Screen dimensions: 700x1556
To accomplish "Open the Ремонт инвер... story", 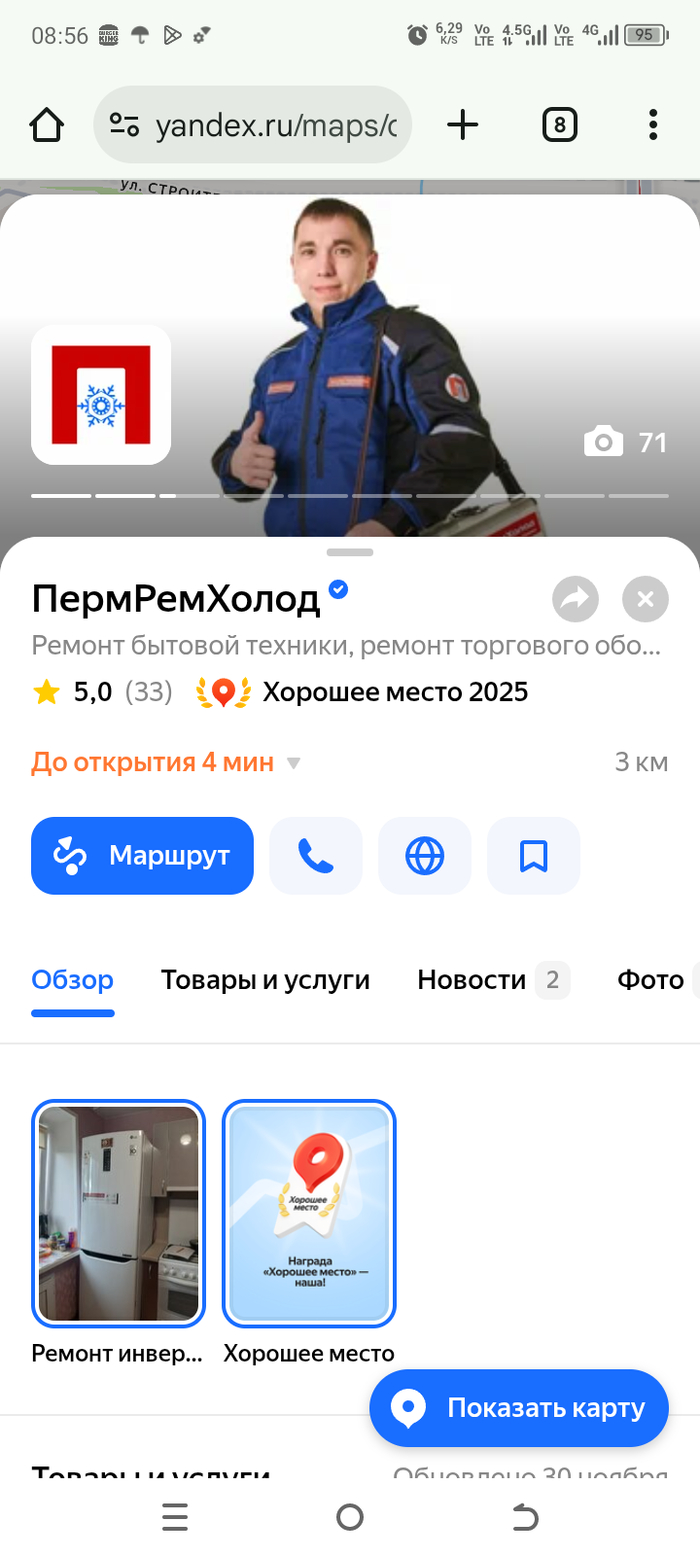I will pyautogui.click(x=118, y=1212).
